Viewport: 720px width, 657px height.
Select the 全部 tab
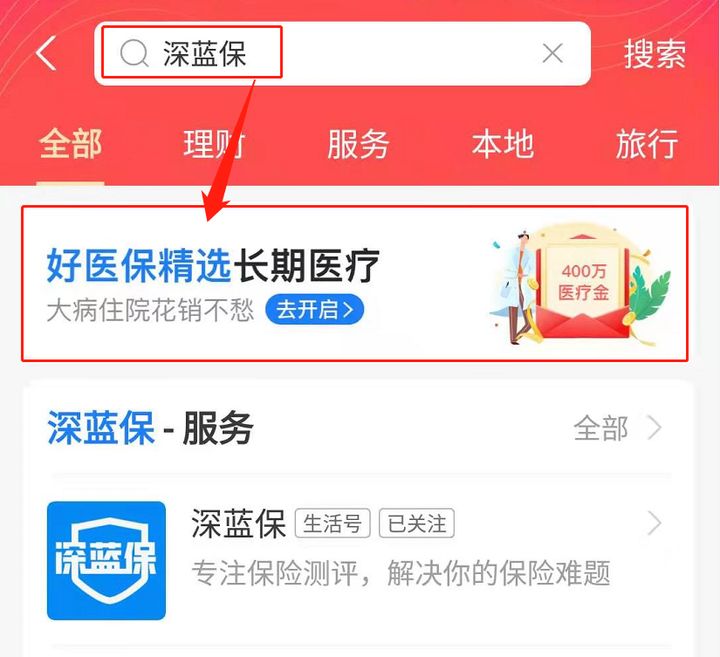click(x=70, y=144)
